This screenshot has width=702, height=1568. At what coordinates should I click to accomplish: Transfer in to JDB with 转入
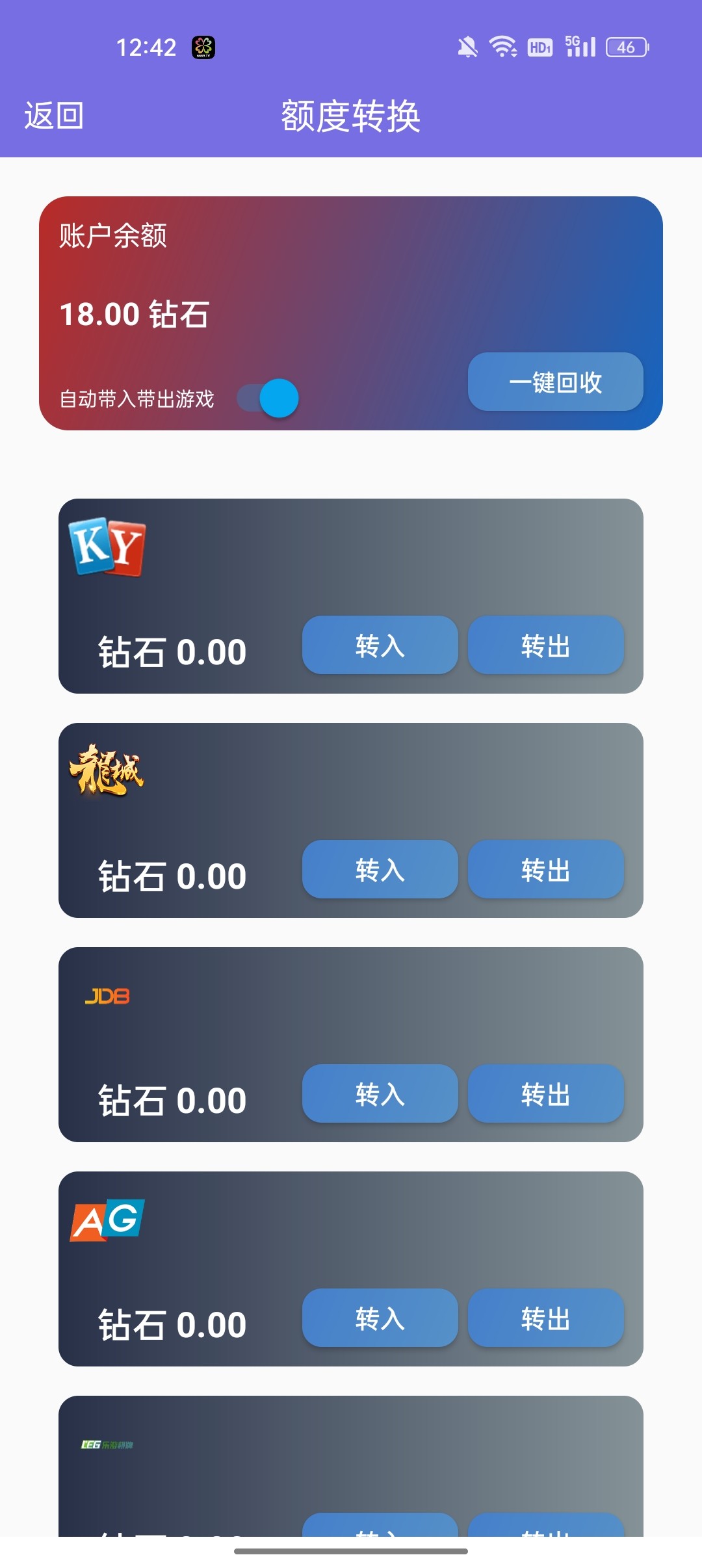pos(380,1094)
